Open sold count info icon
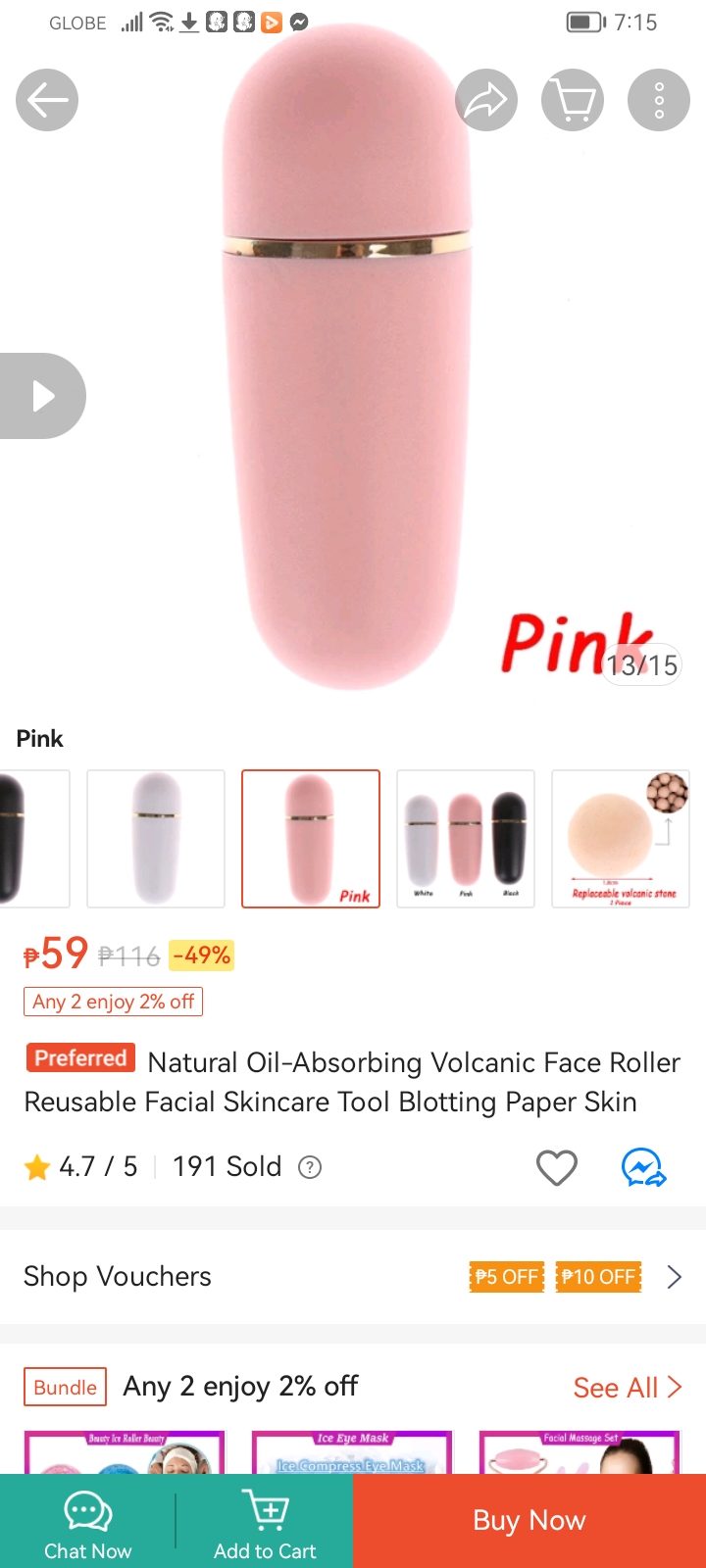 [x=310, y=1167]
